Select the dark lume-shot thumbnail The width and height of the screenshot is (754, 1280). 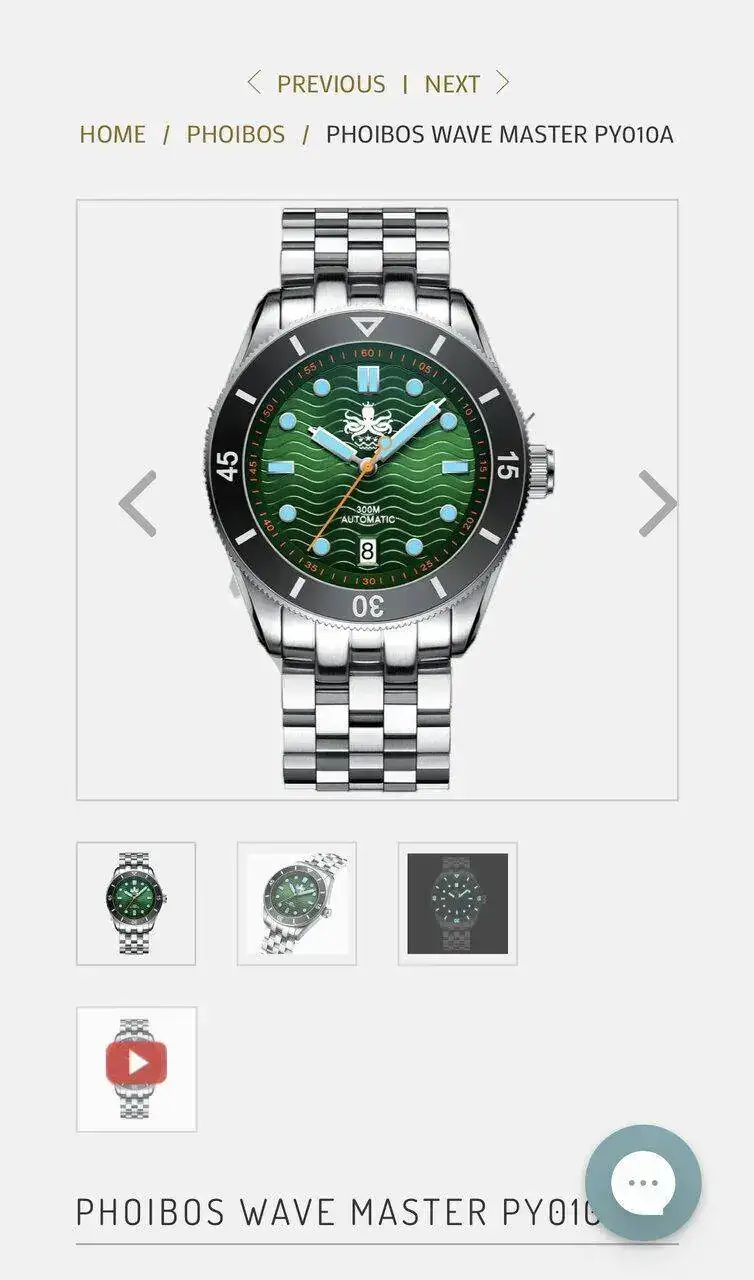pos(457,903)
